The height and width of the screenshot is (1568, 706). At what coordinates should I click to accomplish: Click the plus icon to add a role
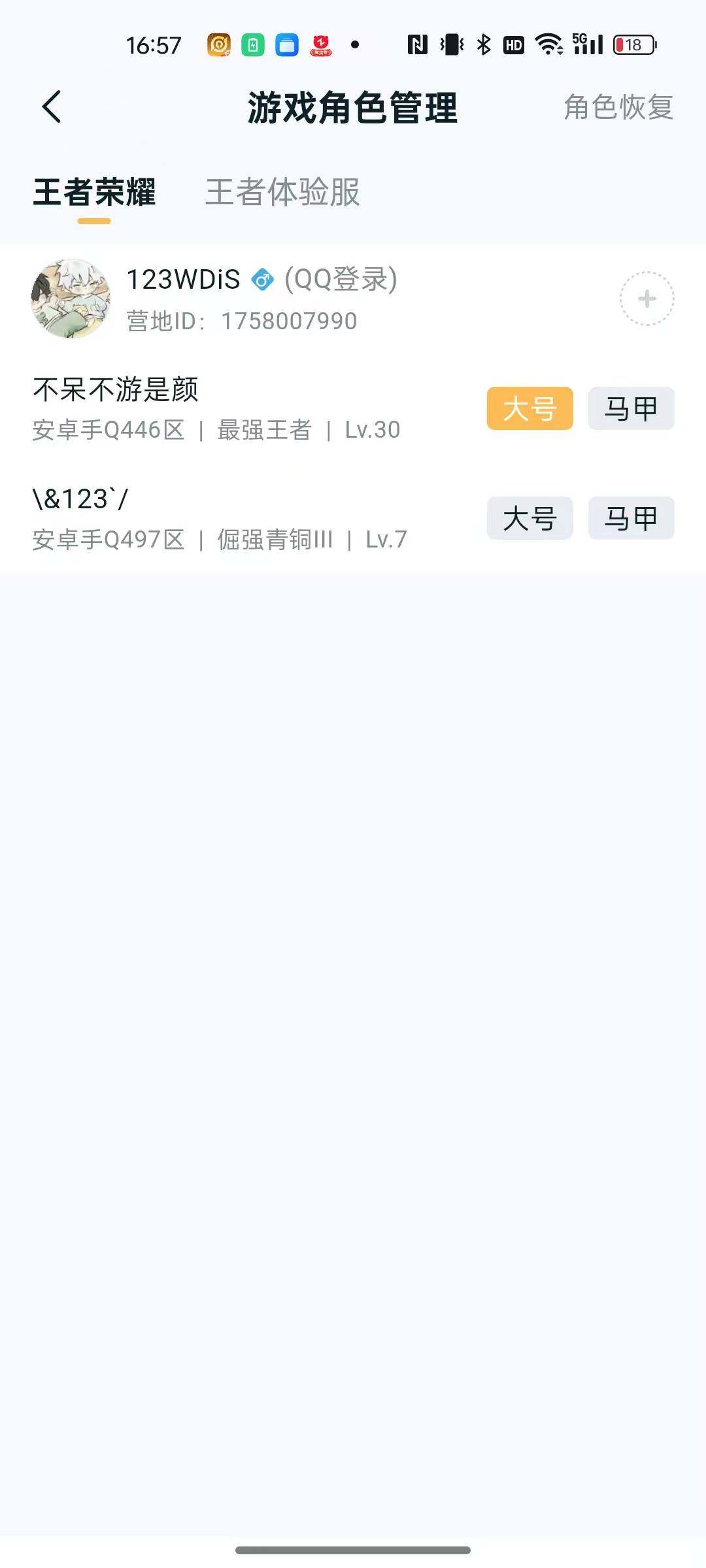tap(647, 299)
